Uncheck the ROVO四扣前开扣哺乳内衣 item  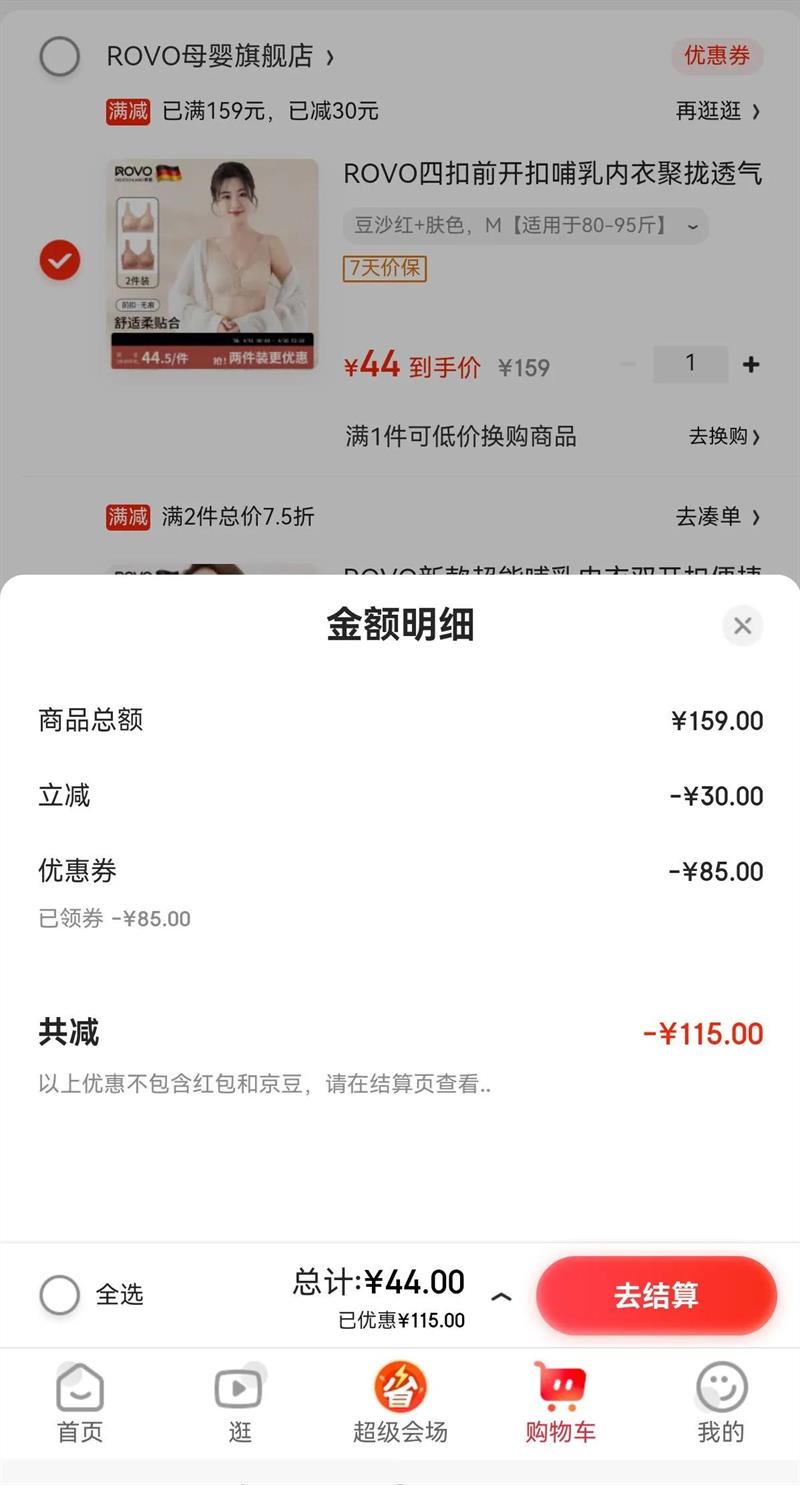coord(60,261)
